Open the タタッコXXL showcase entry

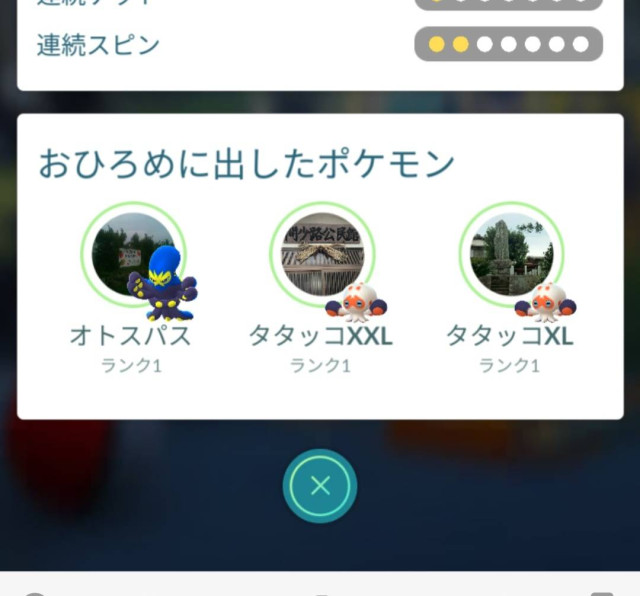pos(322,256)
